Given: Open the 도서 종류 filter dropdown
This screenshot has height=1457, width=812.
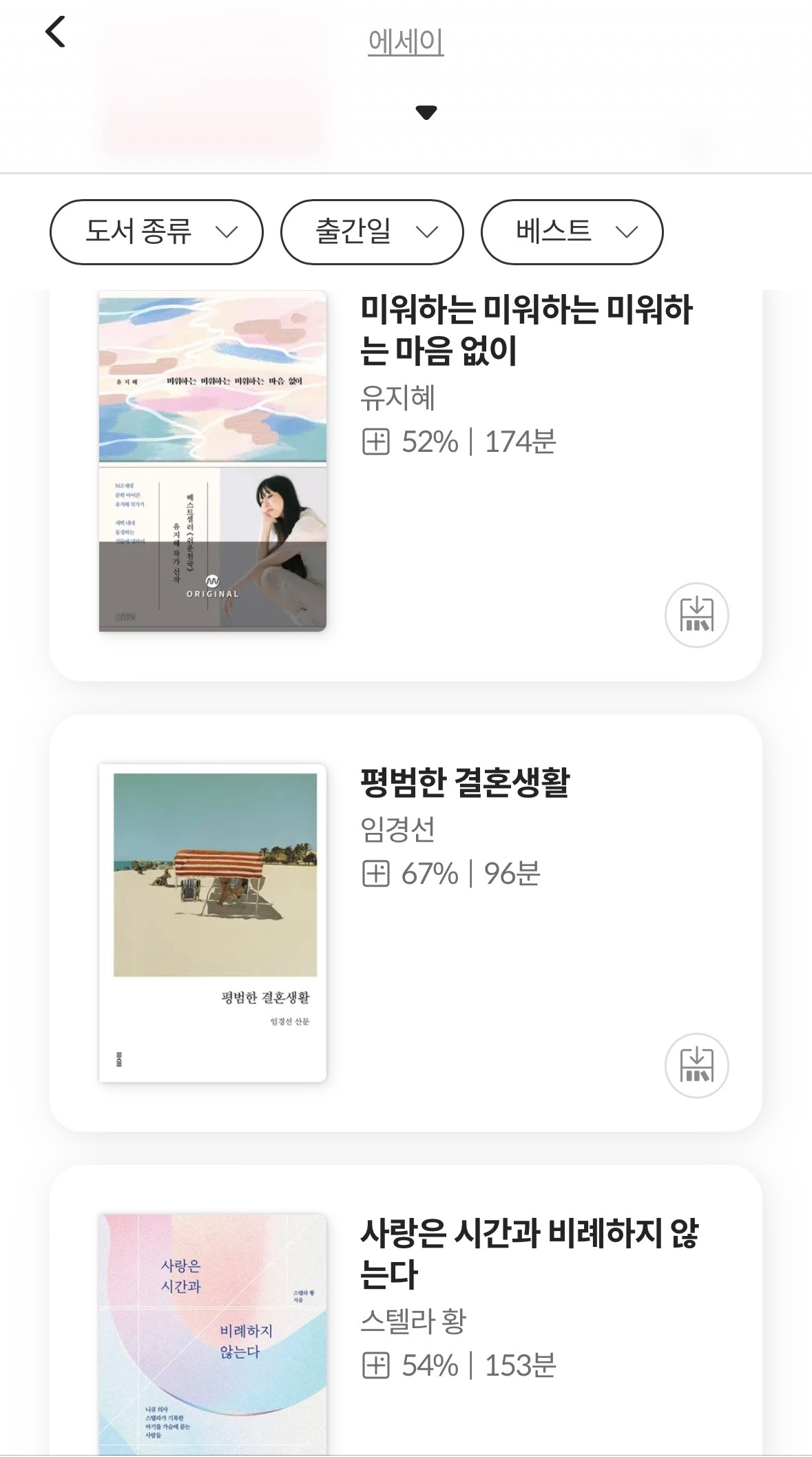Looking at the screenshot, I should (156, 232).
